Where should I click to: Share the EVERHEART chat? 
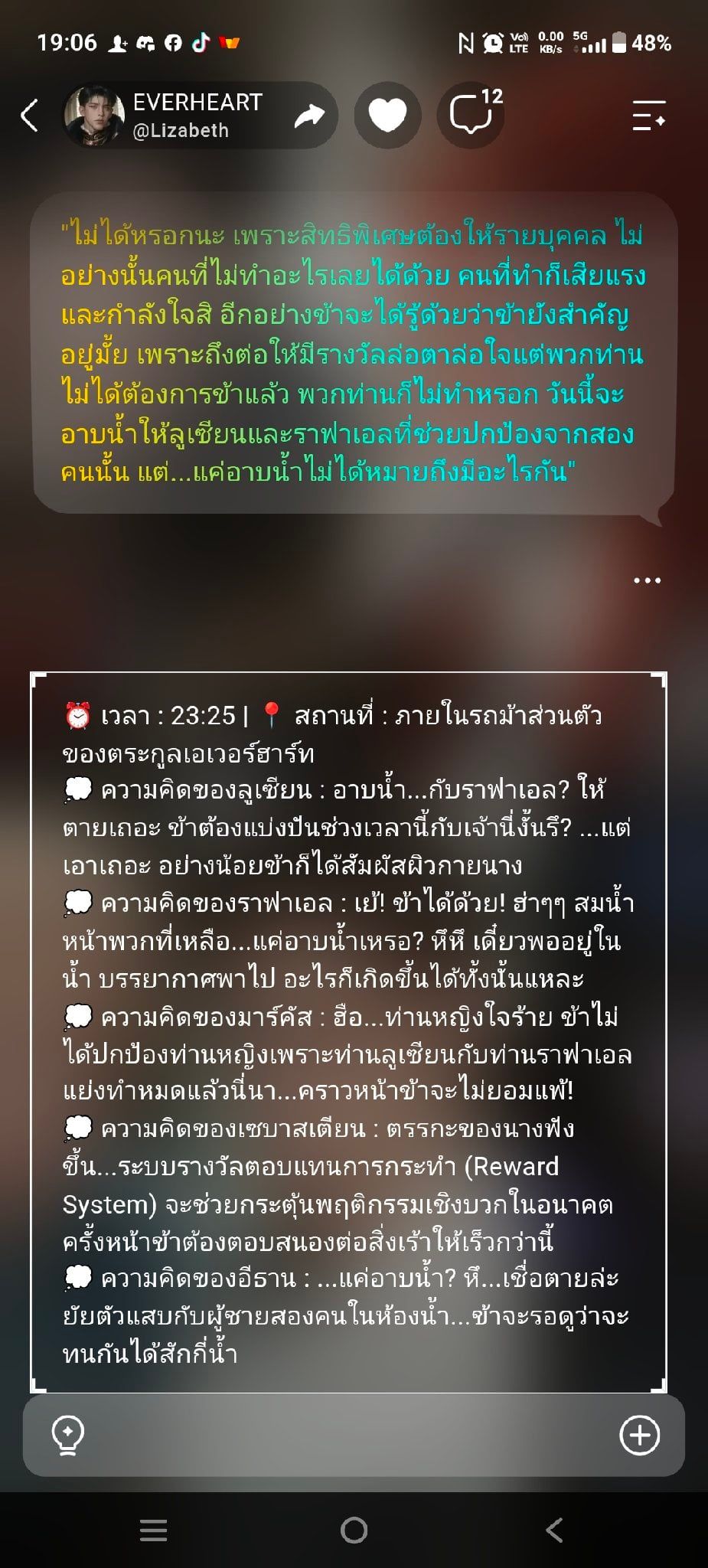(309, 116)
